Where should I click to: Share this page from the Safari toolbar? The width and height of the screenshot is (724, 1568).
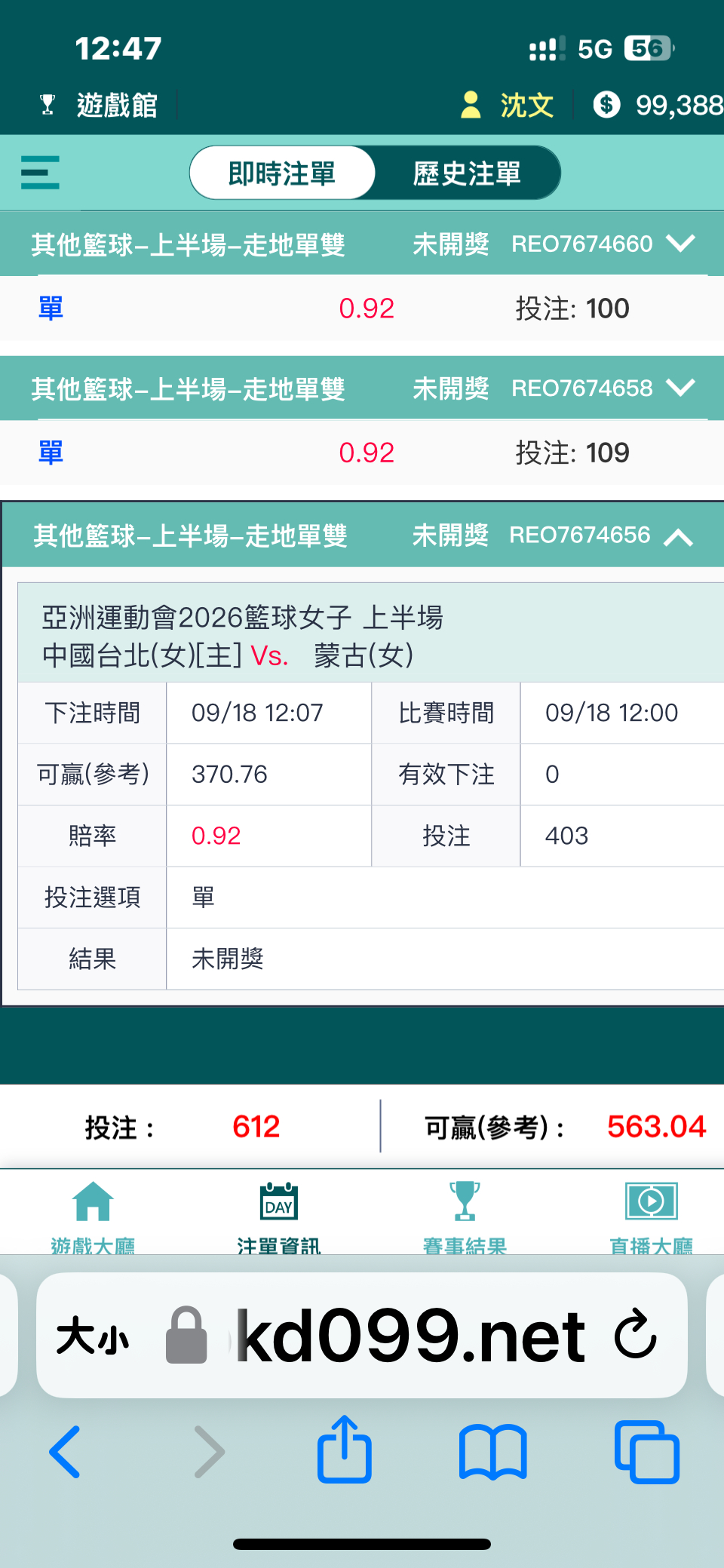point(345,1449)
